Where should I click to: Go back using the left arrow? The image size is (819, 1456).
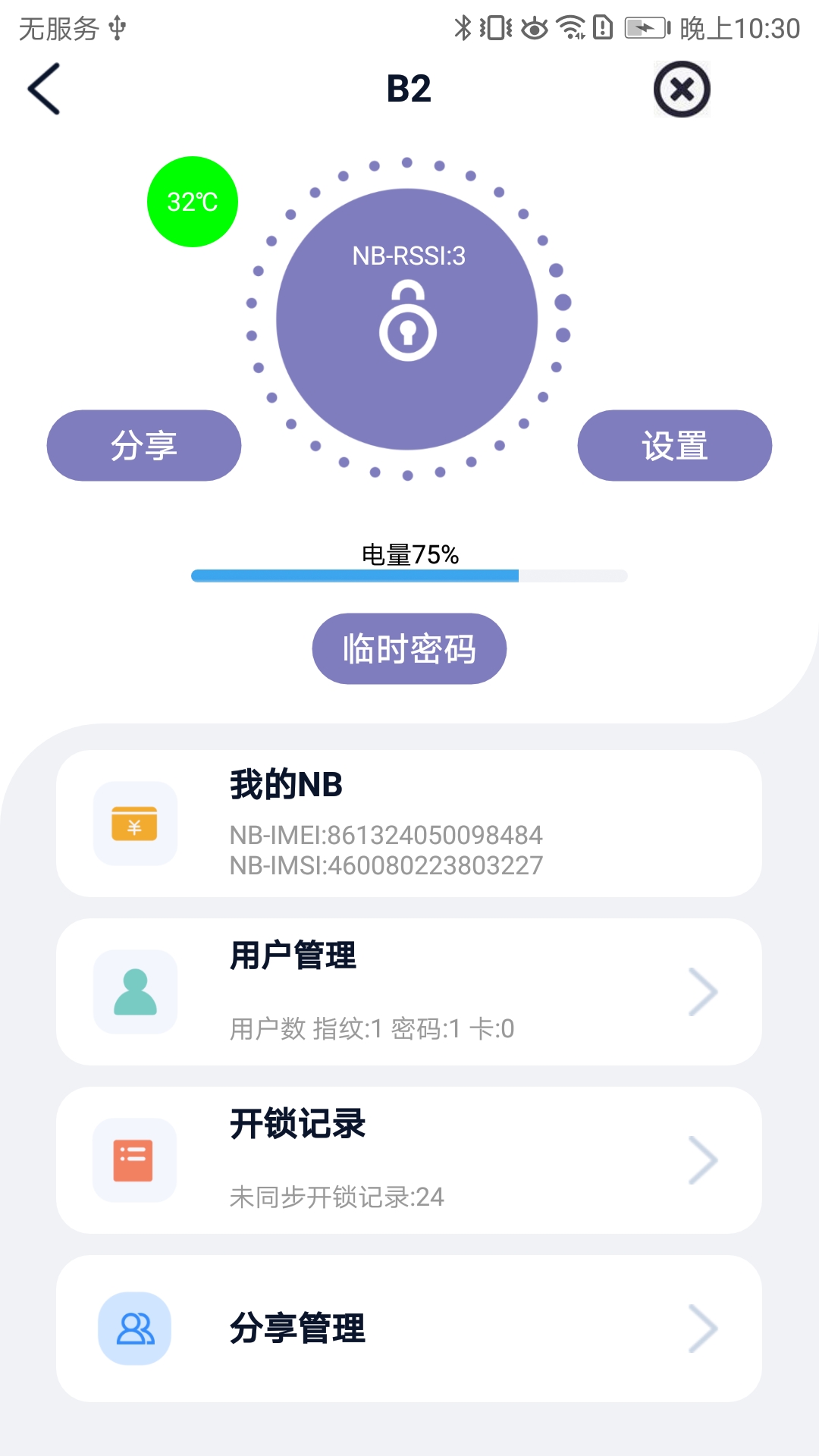[x=43, y=87]
